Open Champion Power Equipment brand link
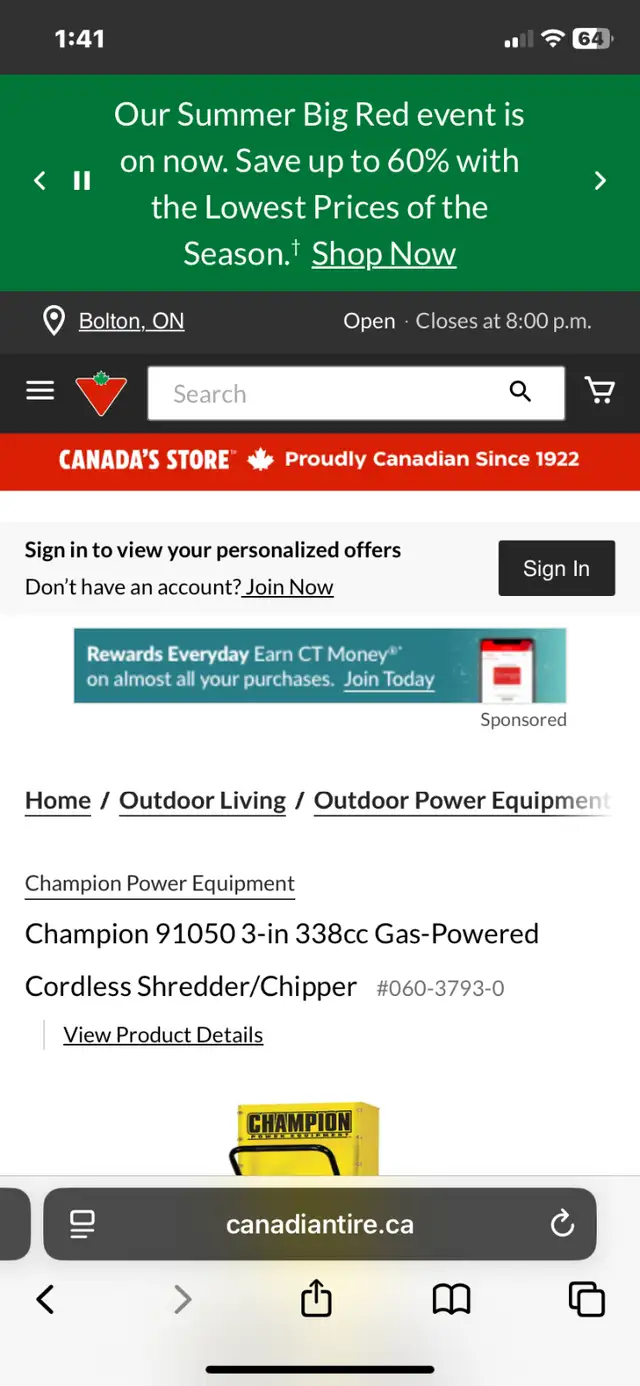Image resolution: width=640 pixels, height=1386 pixels. (x=160, y=884)
